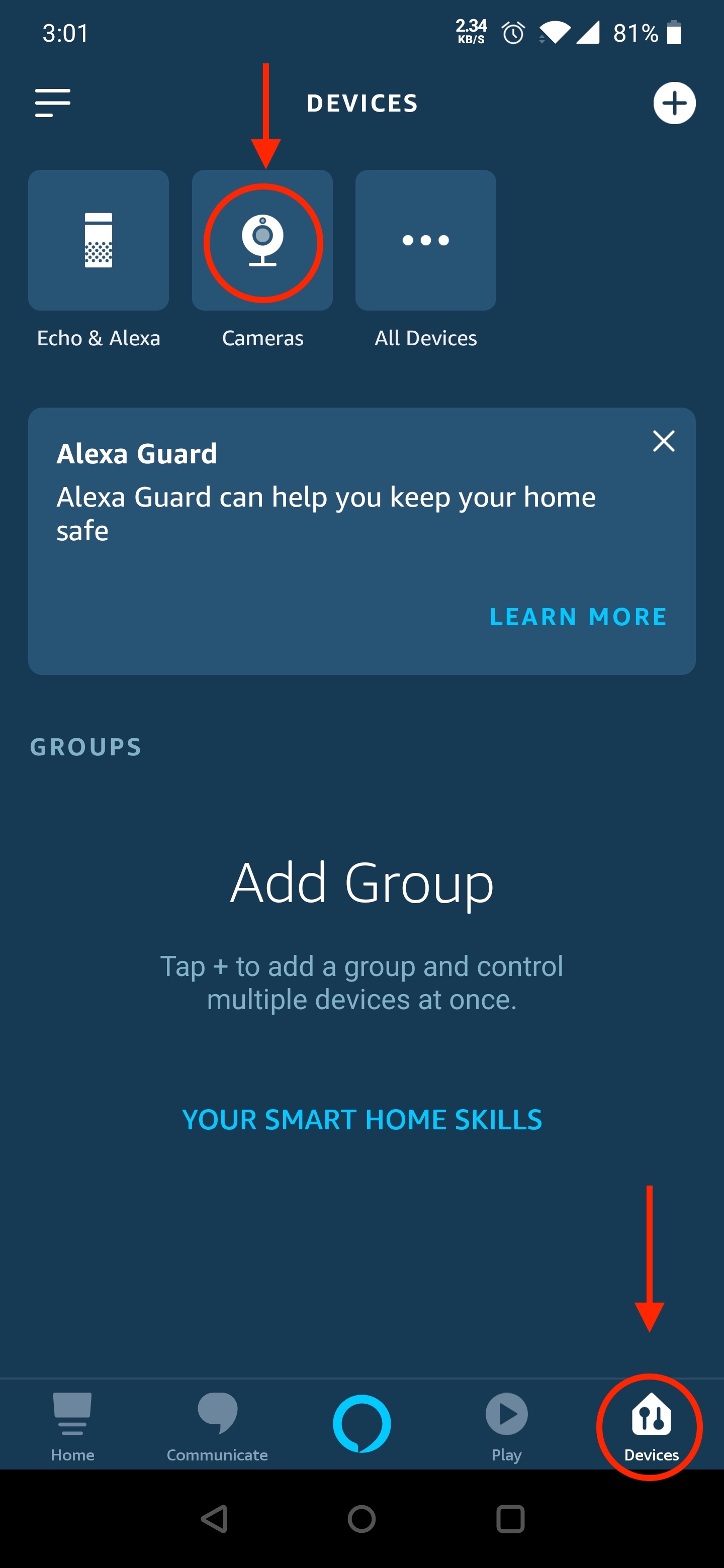The width and height of the screenshot is (724, 1568).
Task: Open the hamburger menu
Action: (53, 103)
